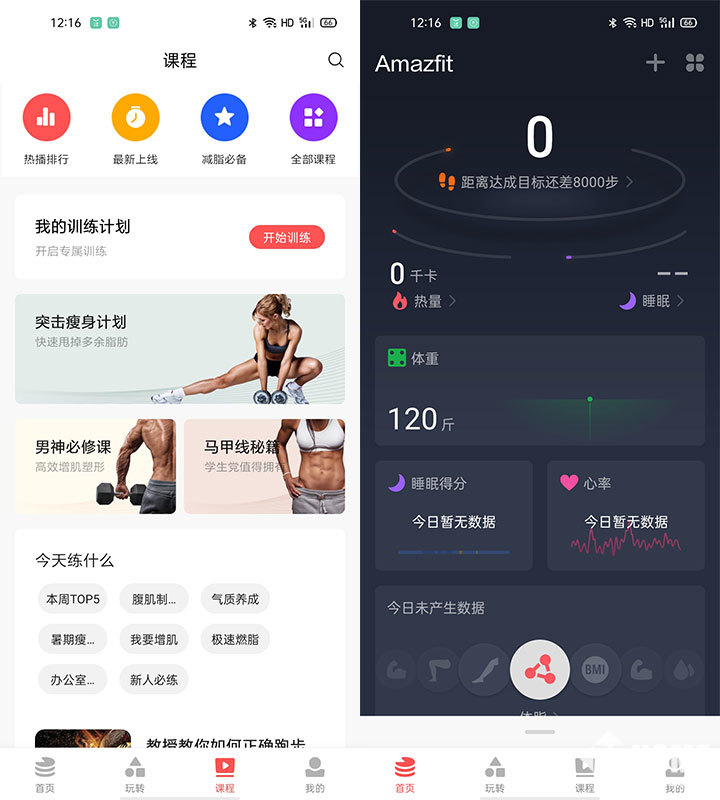The image size is (720, 800).
Task: Open the 体重 card
Action: coord(540,391)
